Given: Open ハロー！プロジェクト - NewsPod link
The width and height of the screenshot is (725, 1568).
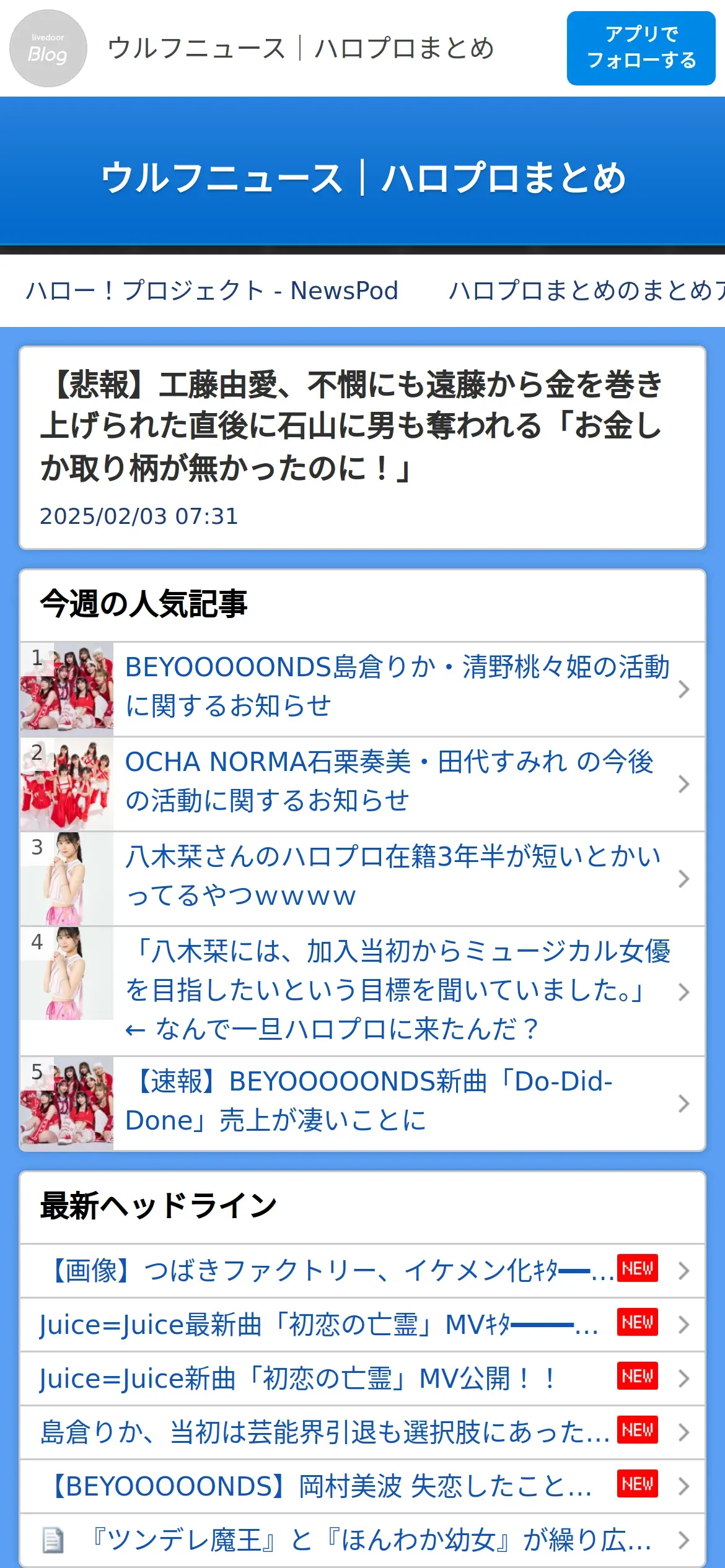Looking at the screenshot, I should (x=212, y=290).
